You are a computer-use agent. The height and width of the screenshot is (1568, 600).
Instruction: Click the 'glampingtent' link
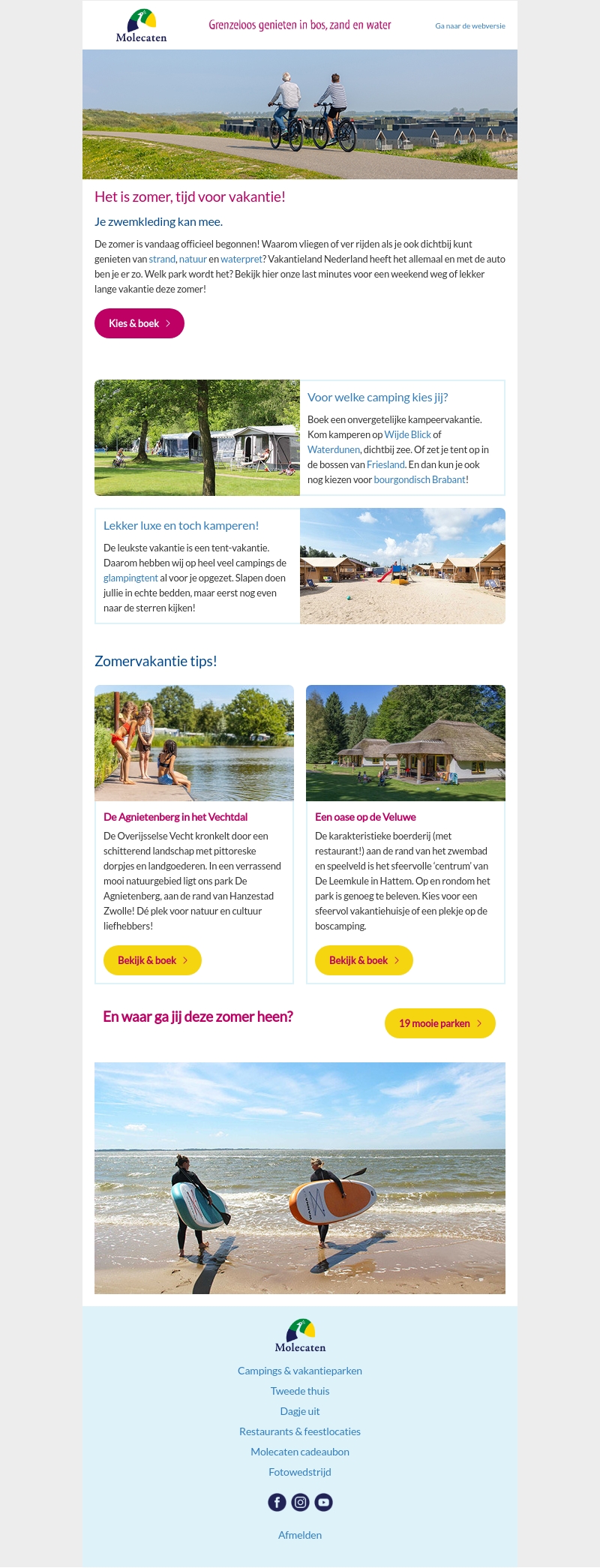point(131,578)
